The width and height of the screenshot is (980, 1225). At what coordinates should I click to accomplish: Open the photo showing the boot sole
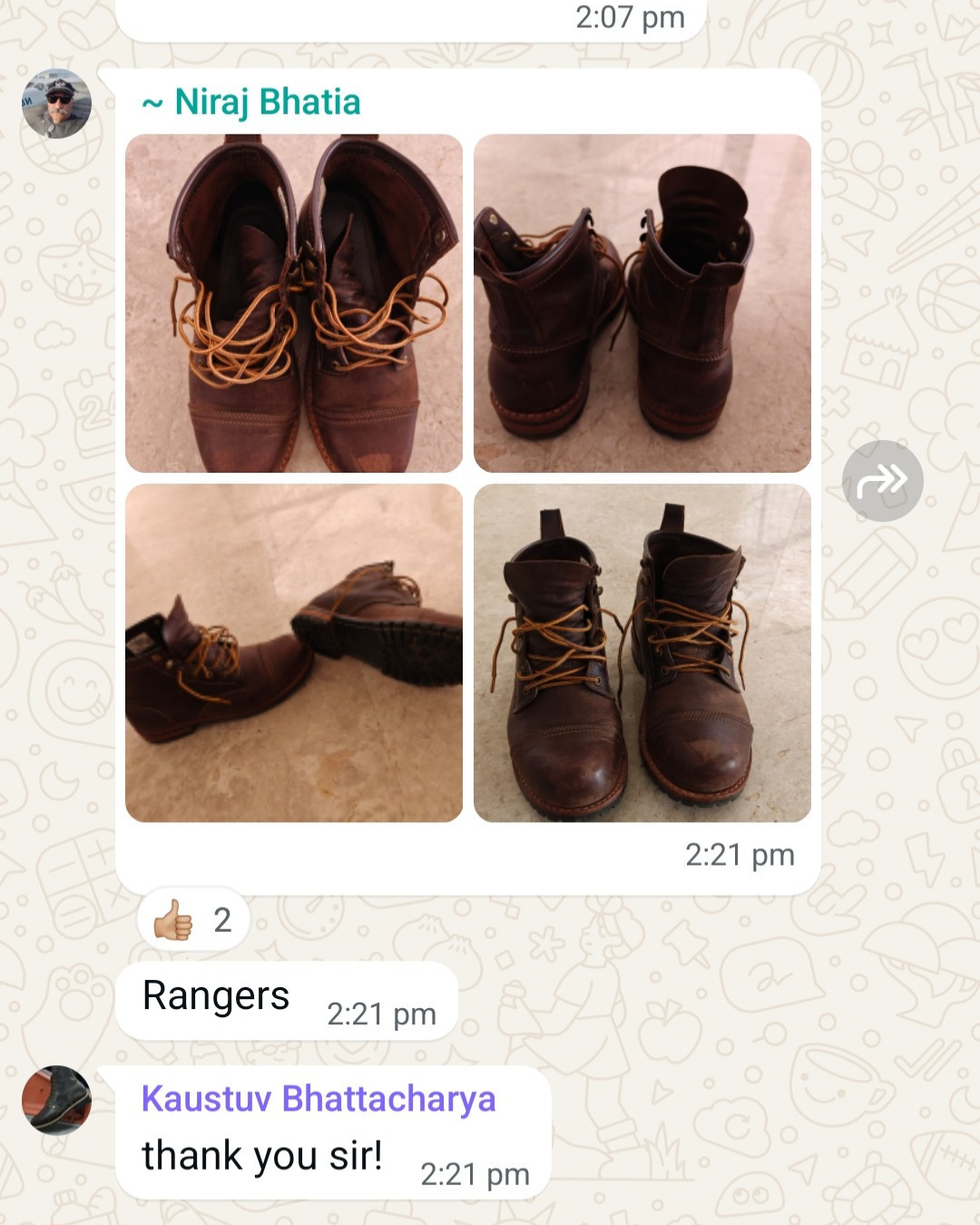point(294,652)
